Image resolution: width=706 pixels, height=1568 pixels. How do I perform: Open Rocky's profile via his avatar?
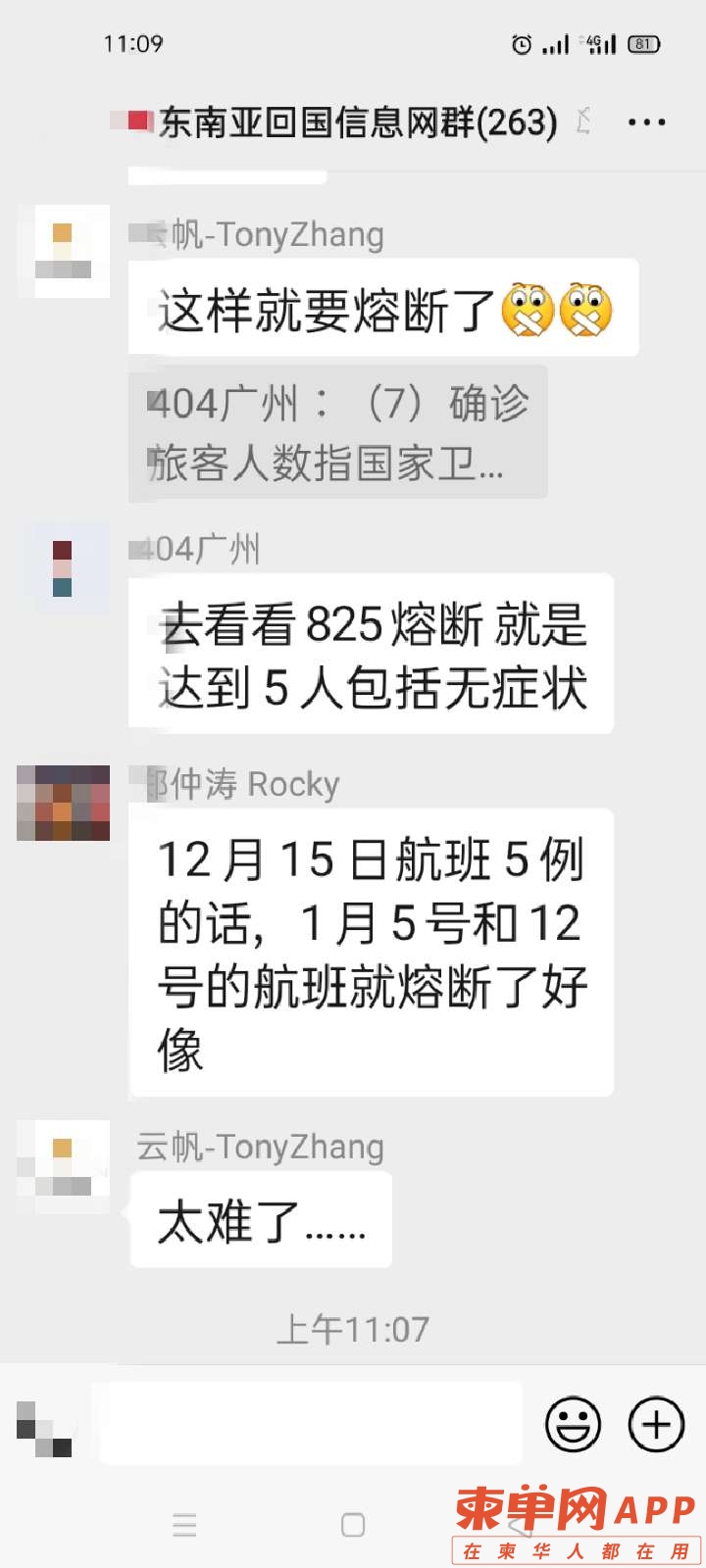[64, 804]
